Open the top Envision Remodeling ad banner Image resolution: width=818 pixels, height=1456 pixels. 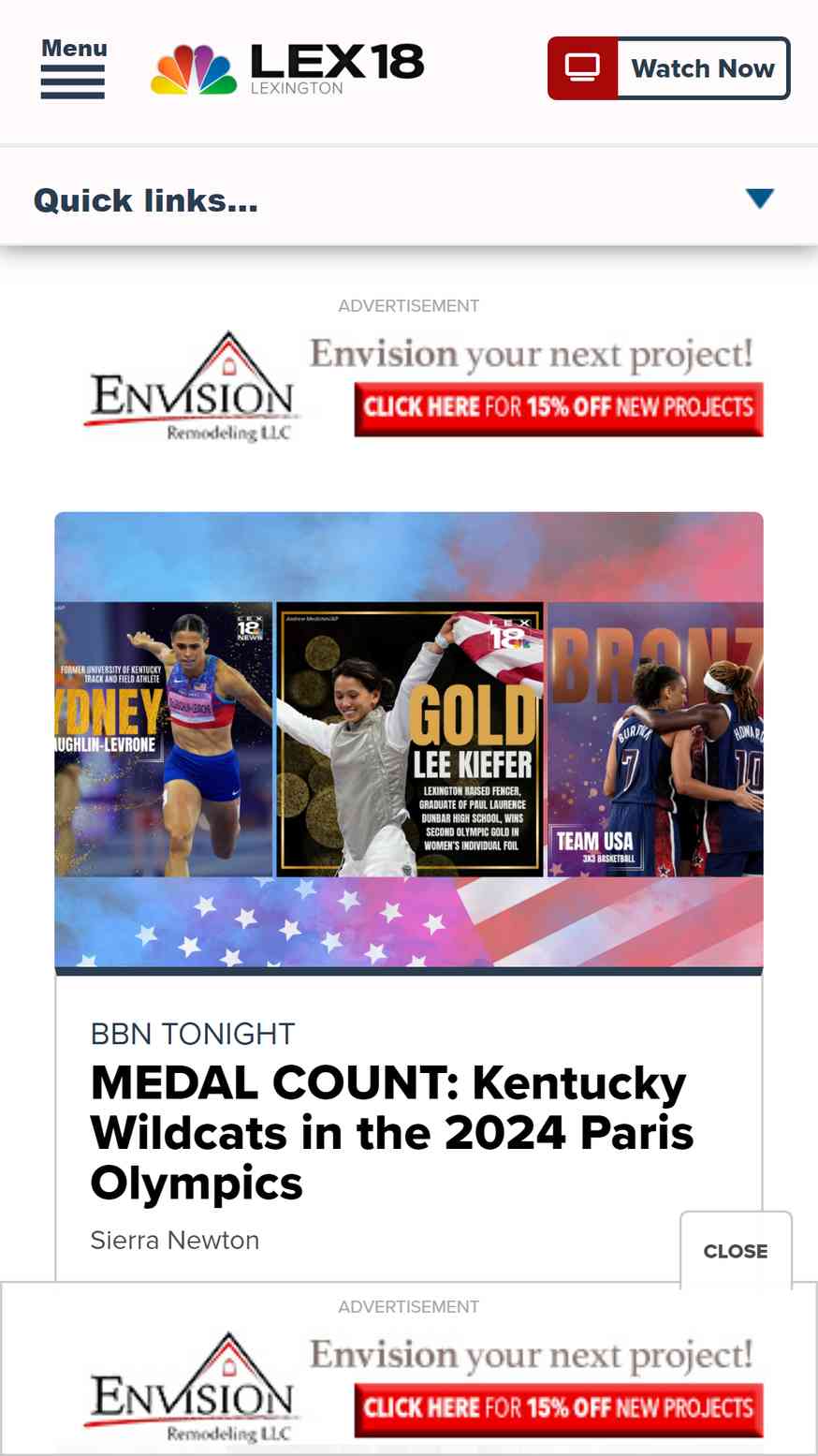pos(423,386)
